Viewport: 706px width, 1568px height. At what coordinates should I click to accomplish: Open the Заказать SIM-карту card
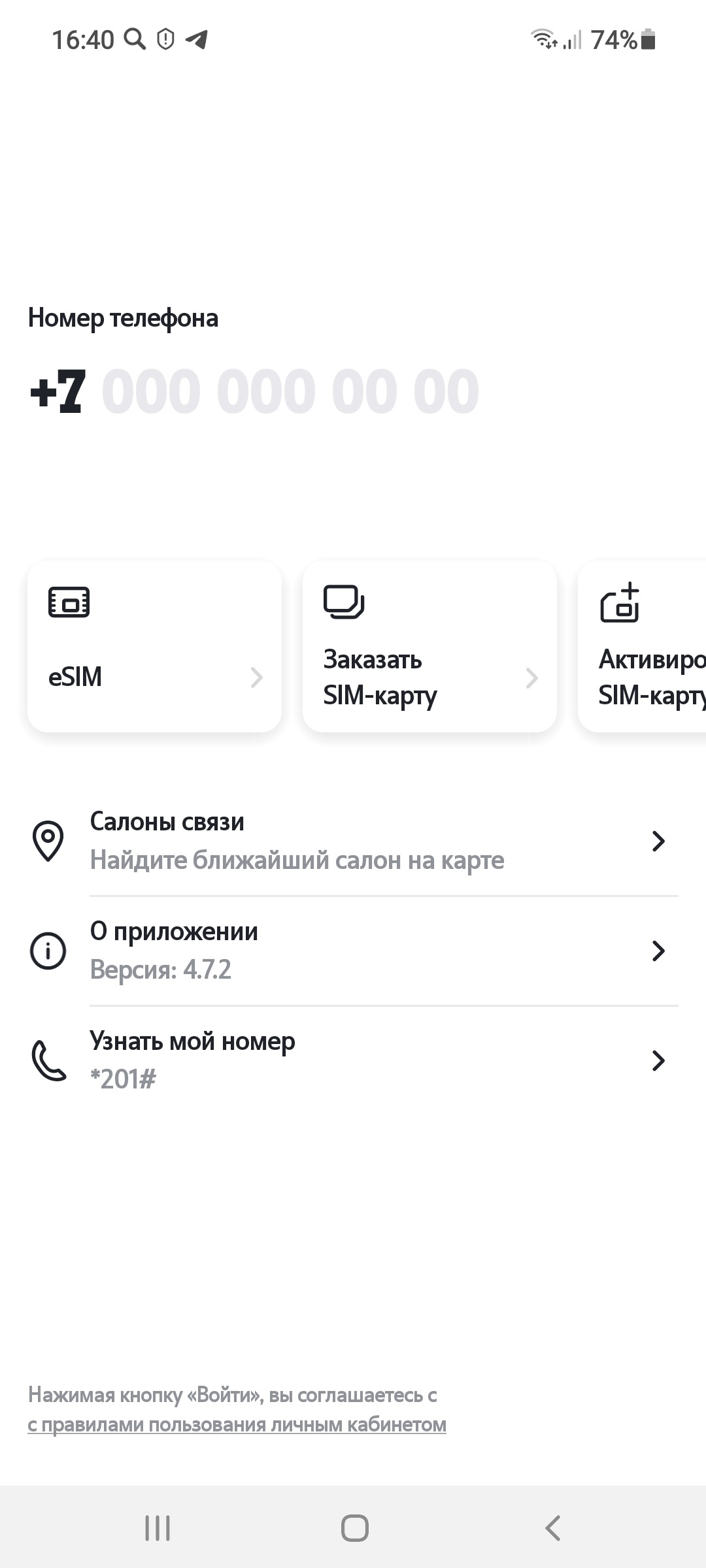point(429,646)
